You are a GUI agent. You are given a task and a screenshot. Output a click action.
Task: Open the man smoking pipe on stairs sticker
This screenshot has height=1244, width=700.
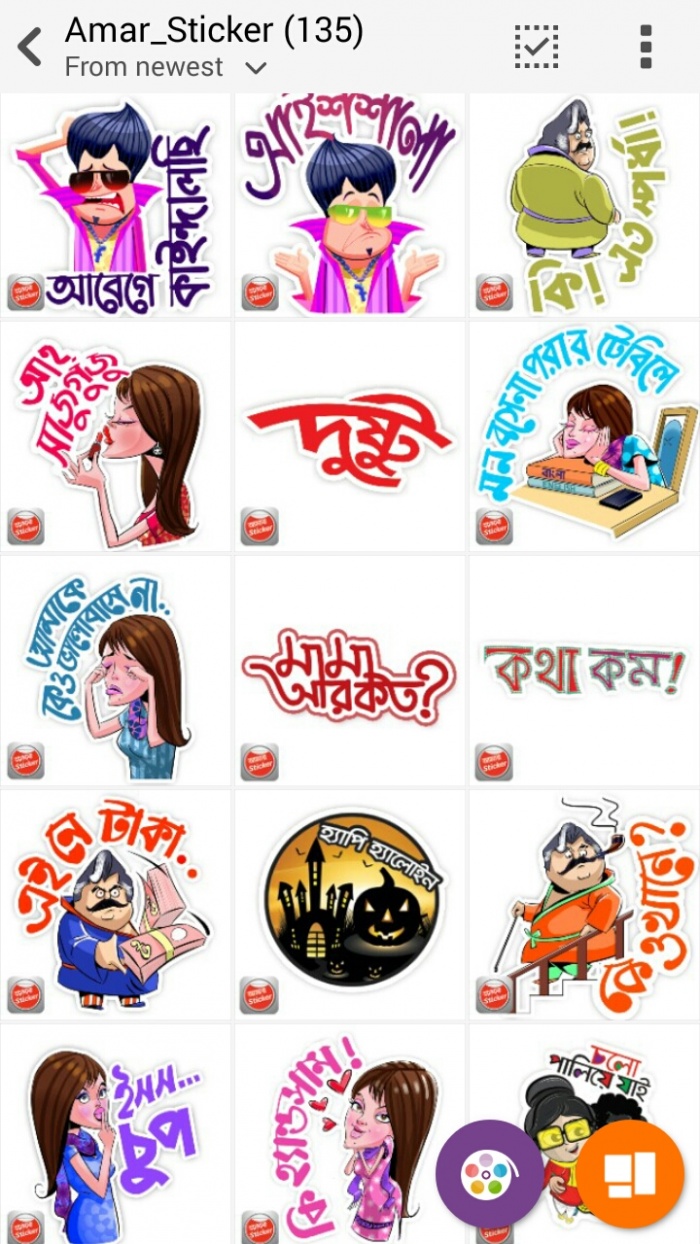tap(584, 903)
